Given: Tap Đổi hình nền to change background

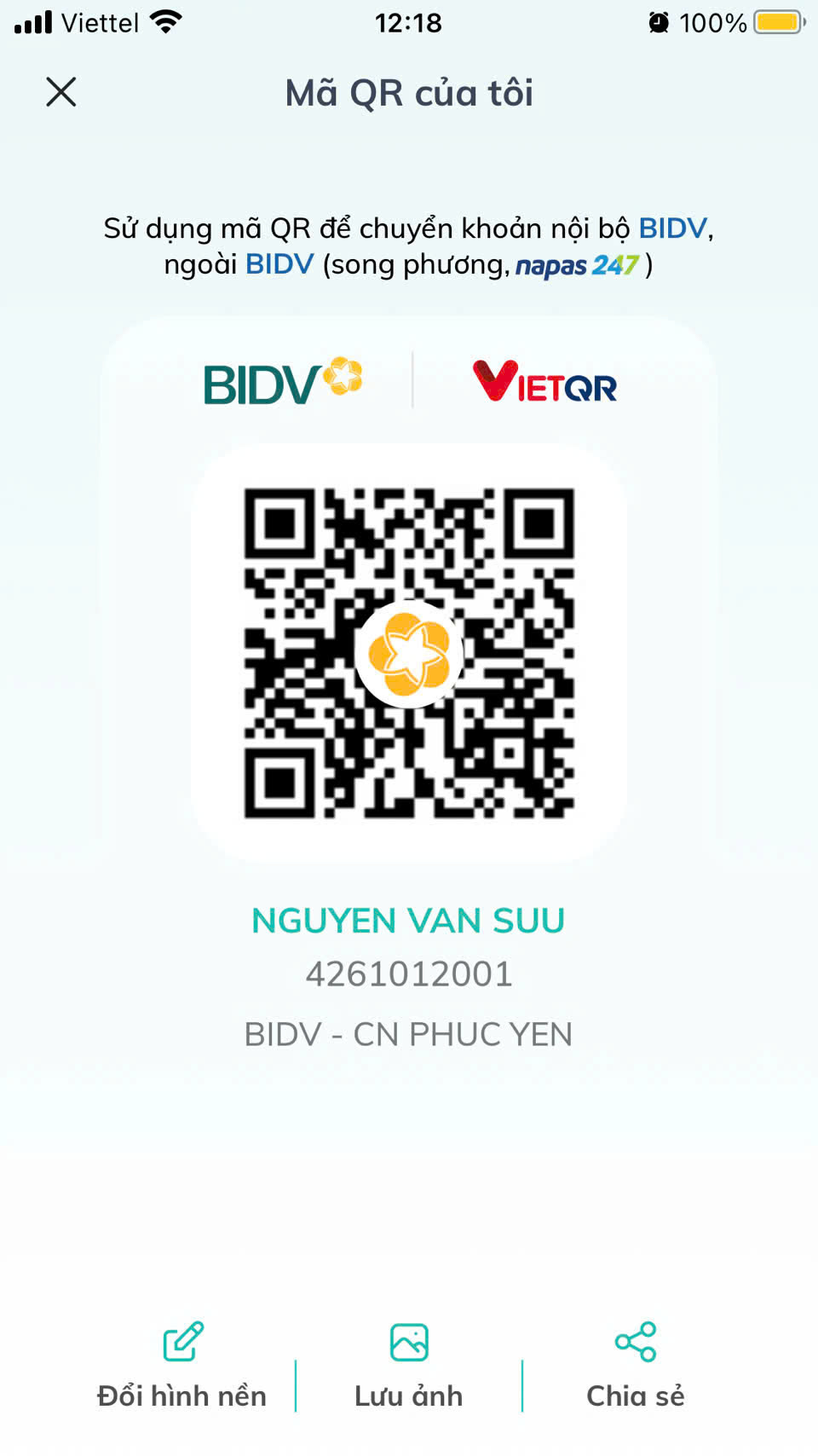Looking at the screenshot, I should point(182,1365).
